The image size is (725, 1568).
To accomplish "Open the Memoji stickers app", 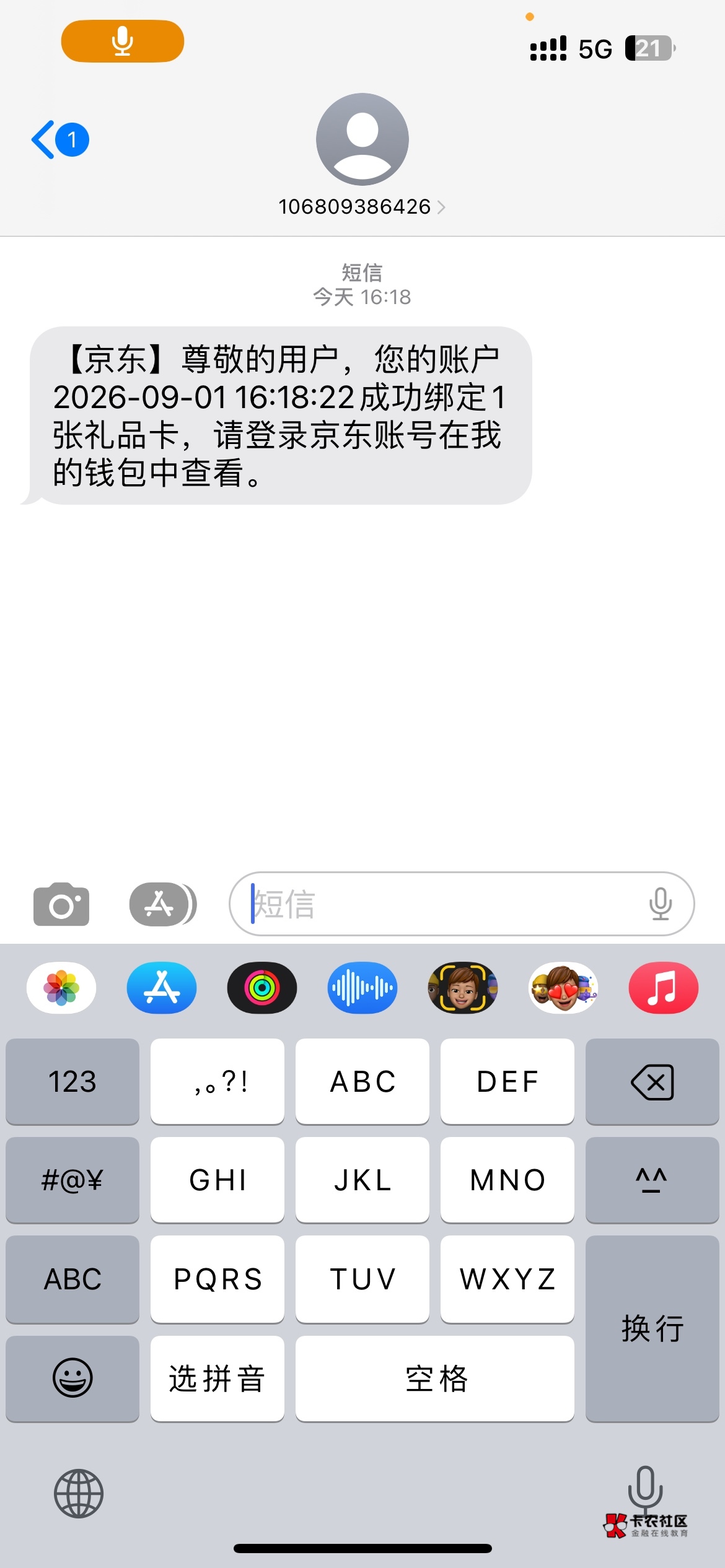I will [x=563, y=988].
